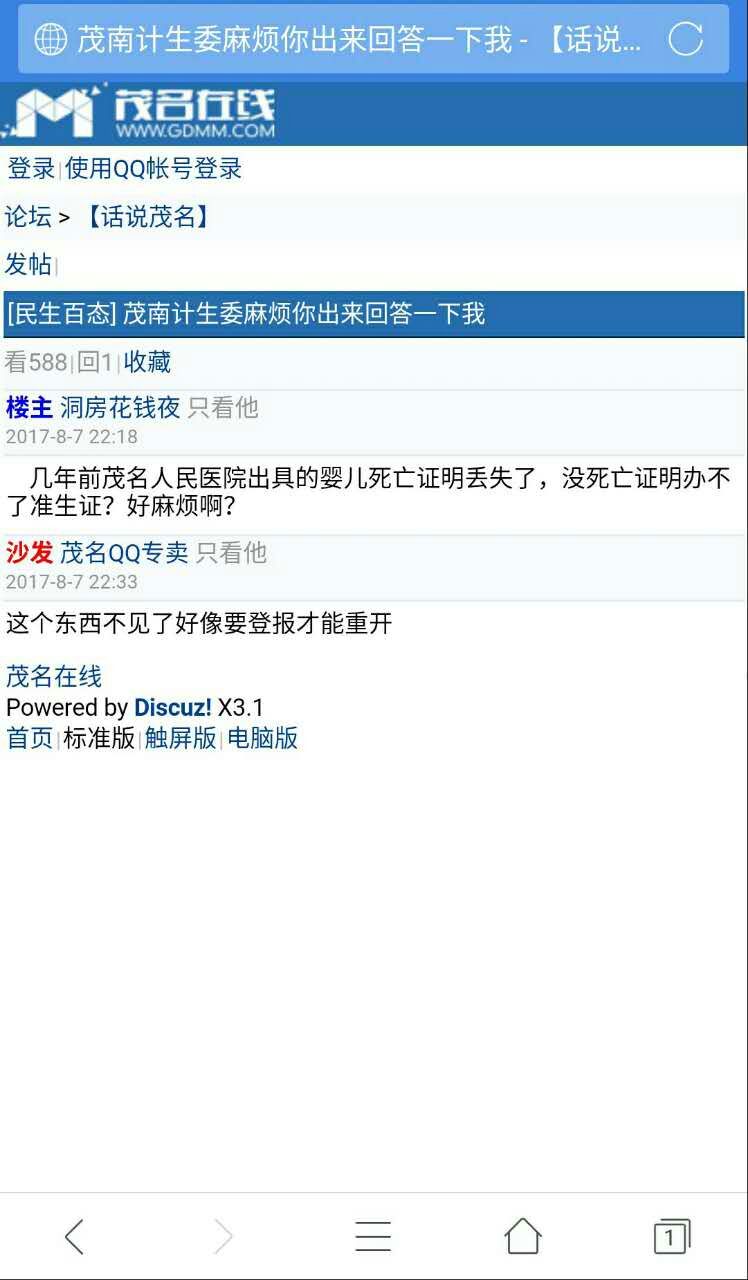This screenshot has height=1280, width=748.
Task: Show only posts by 茂名QQ专卖
Action: 231,552
